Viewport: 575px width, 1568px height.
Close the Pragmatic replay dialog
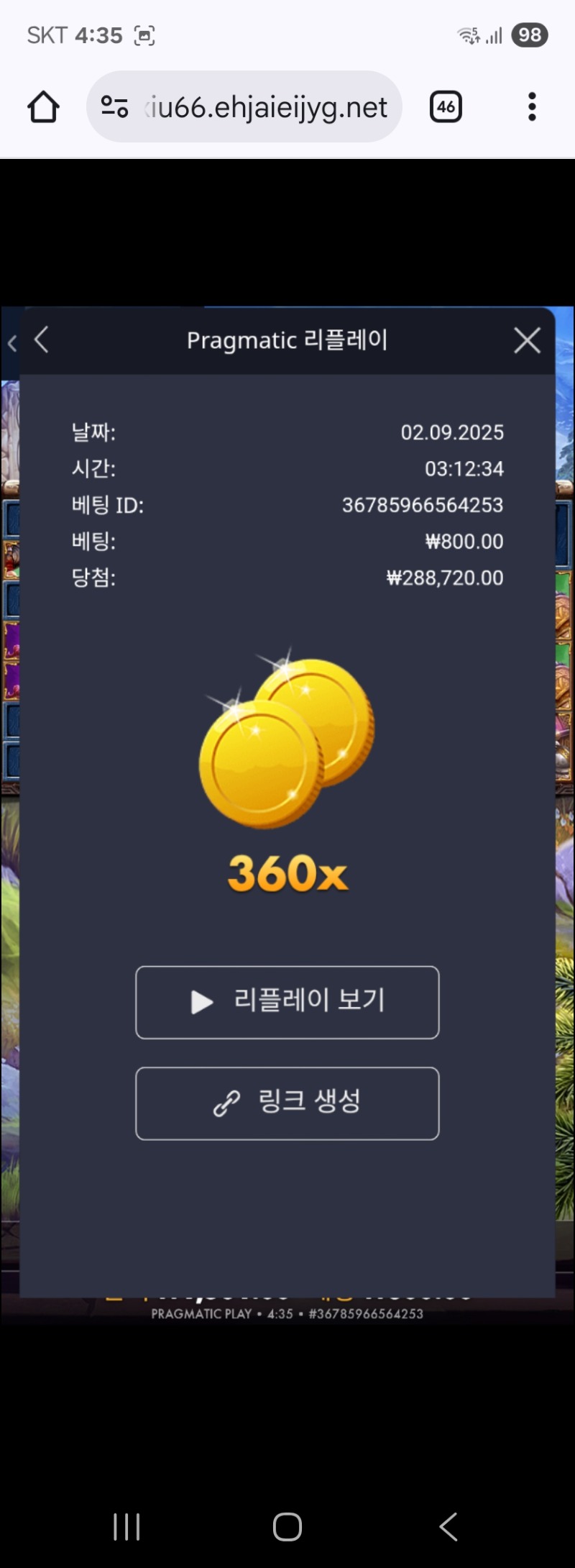527,340
